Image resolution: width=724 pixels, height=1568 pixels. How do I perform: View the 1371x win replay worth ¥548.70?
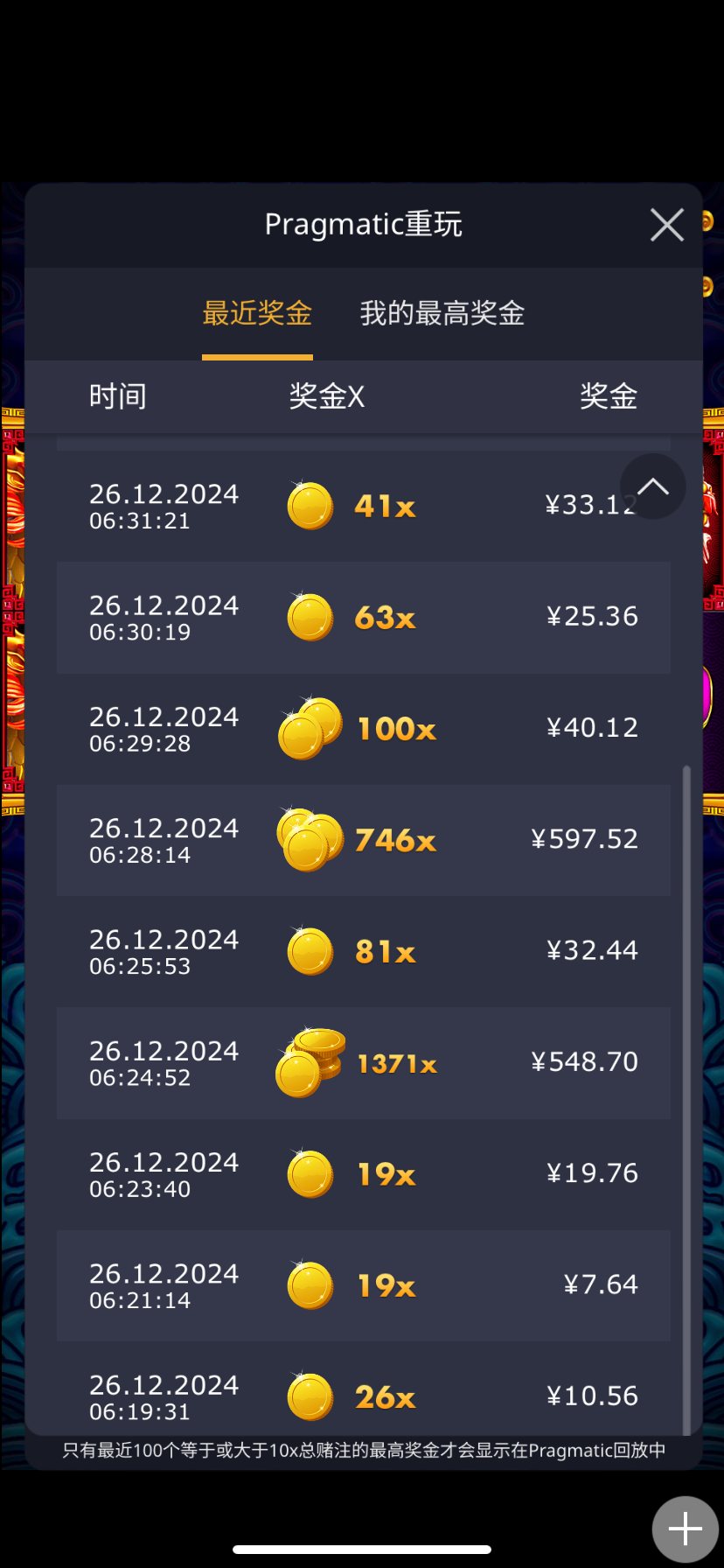pos(363,1062)
